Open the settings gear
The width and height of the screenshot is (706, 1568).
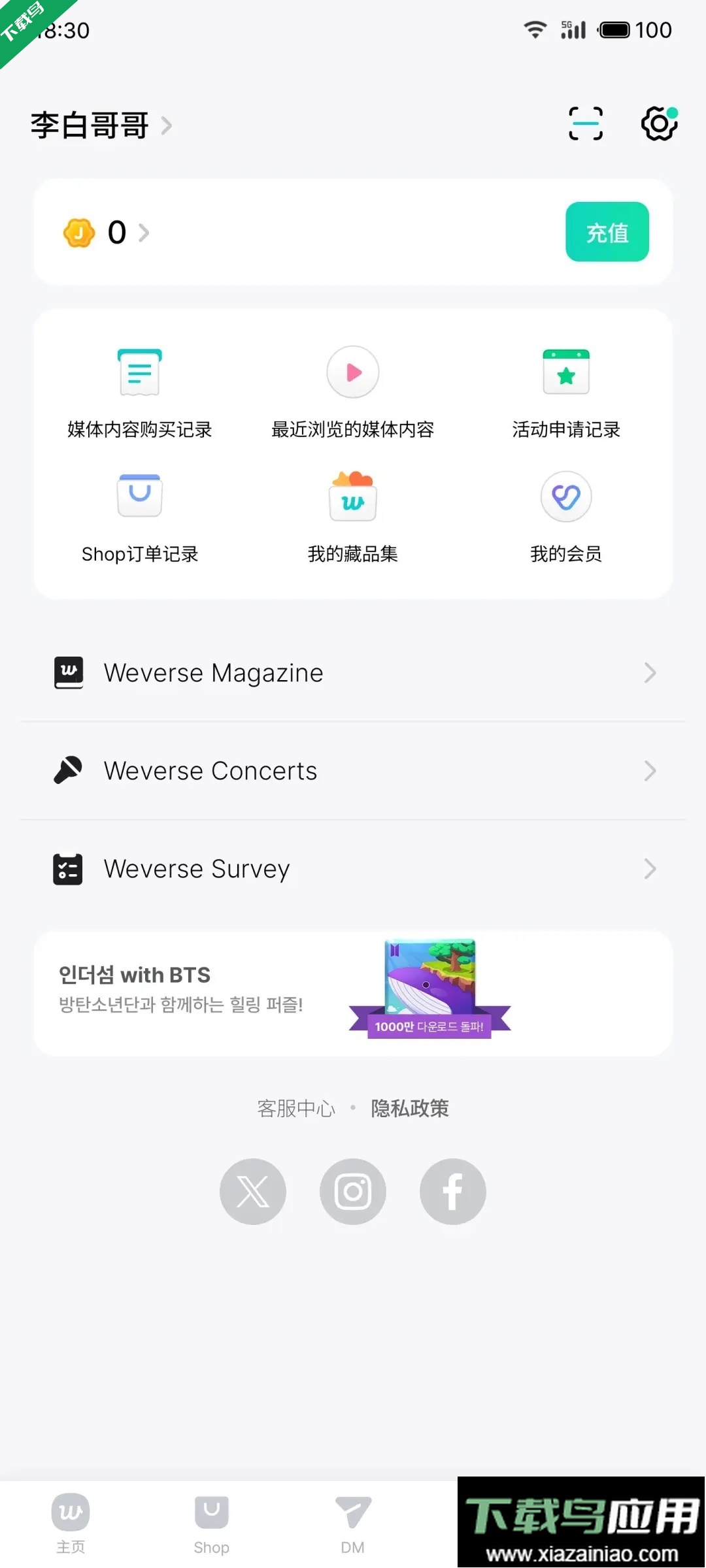(x=659, y=124)
